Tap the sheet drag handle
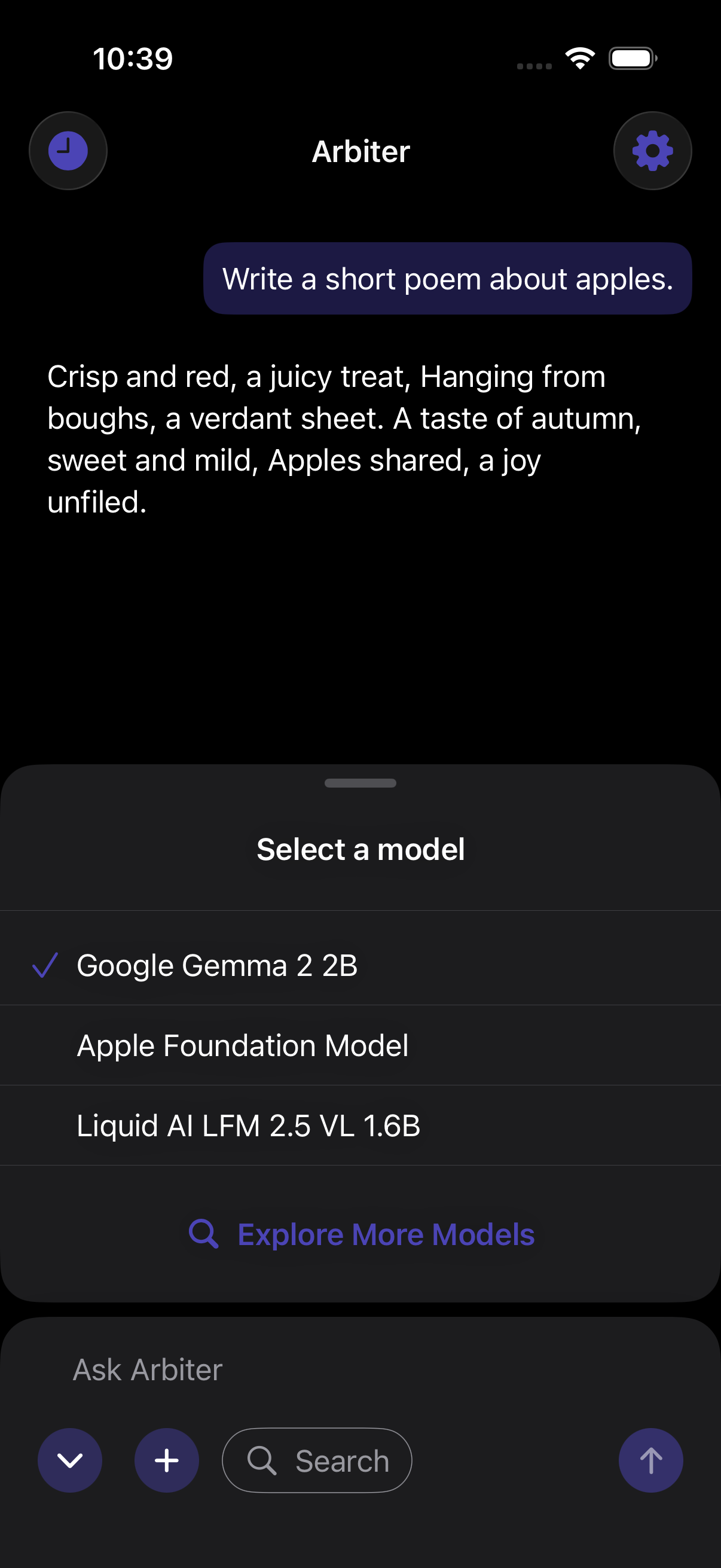 point(360,783)
